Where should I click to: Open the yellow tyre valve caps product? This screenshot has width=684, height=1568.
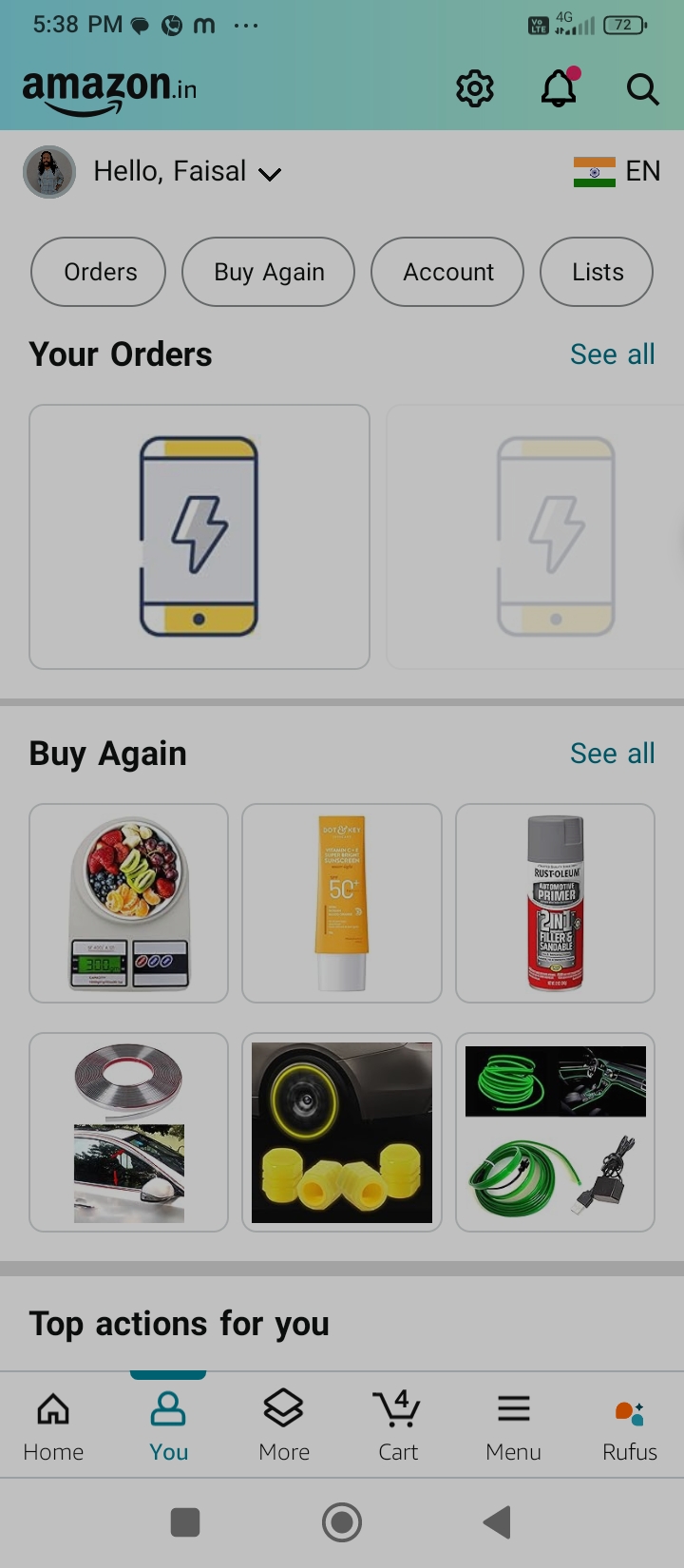[x=342, y=1132]
